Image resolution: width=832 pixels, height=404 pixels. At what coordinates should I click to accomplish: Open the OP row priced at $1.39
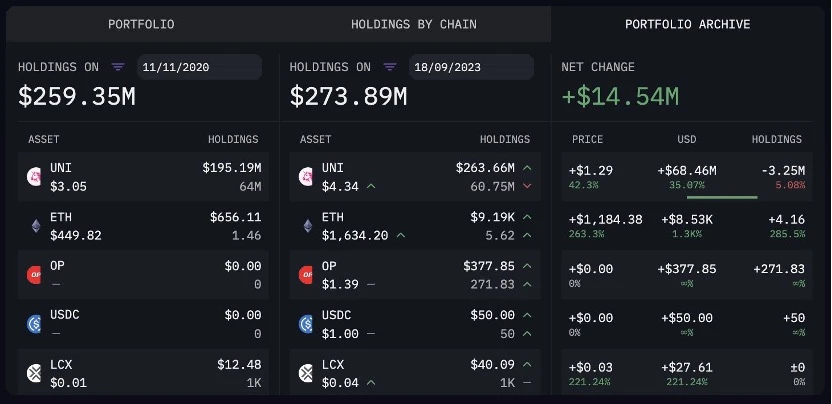pyautogui.click(x=415, y=275)
